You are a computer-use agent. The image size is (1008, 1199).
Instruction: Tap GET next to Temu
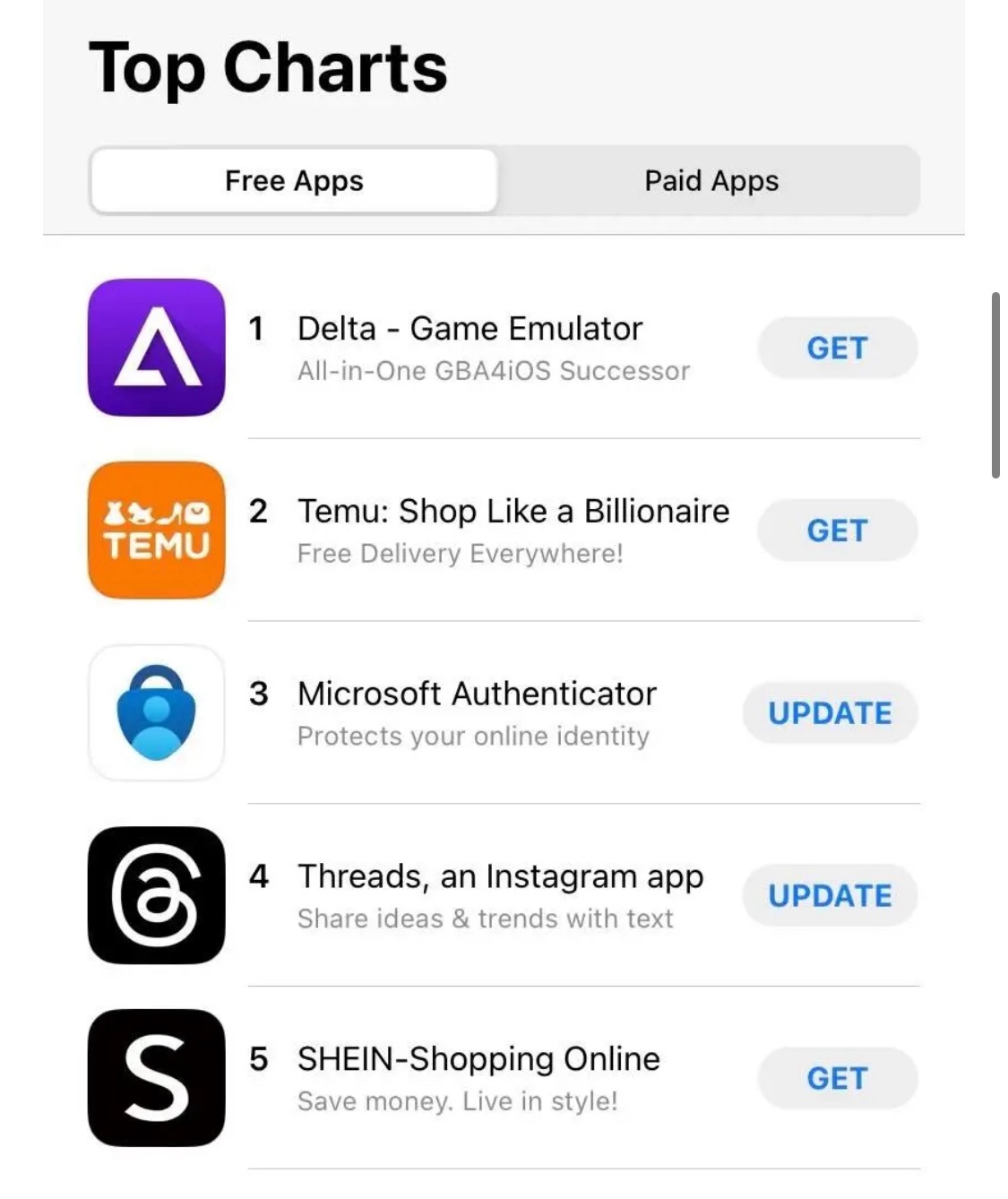(x=837, y=530)
